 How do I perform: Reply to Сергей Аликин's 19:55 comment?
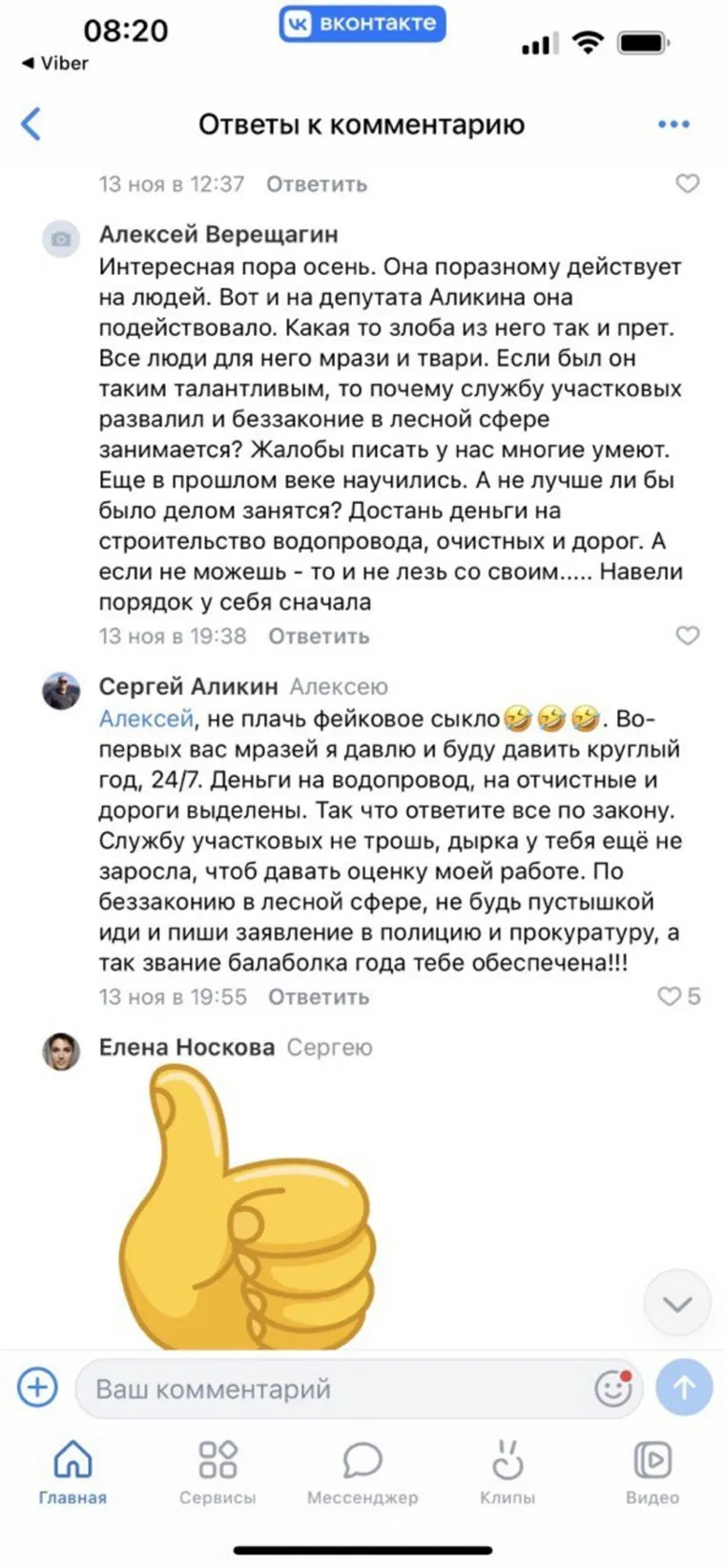click(318, 997)
